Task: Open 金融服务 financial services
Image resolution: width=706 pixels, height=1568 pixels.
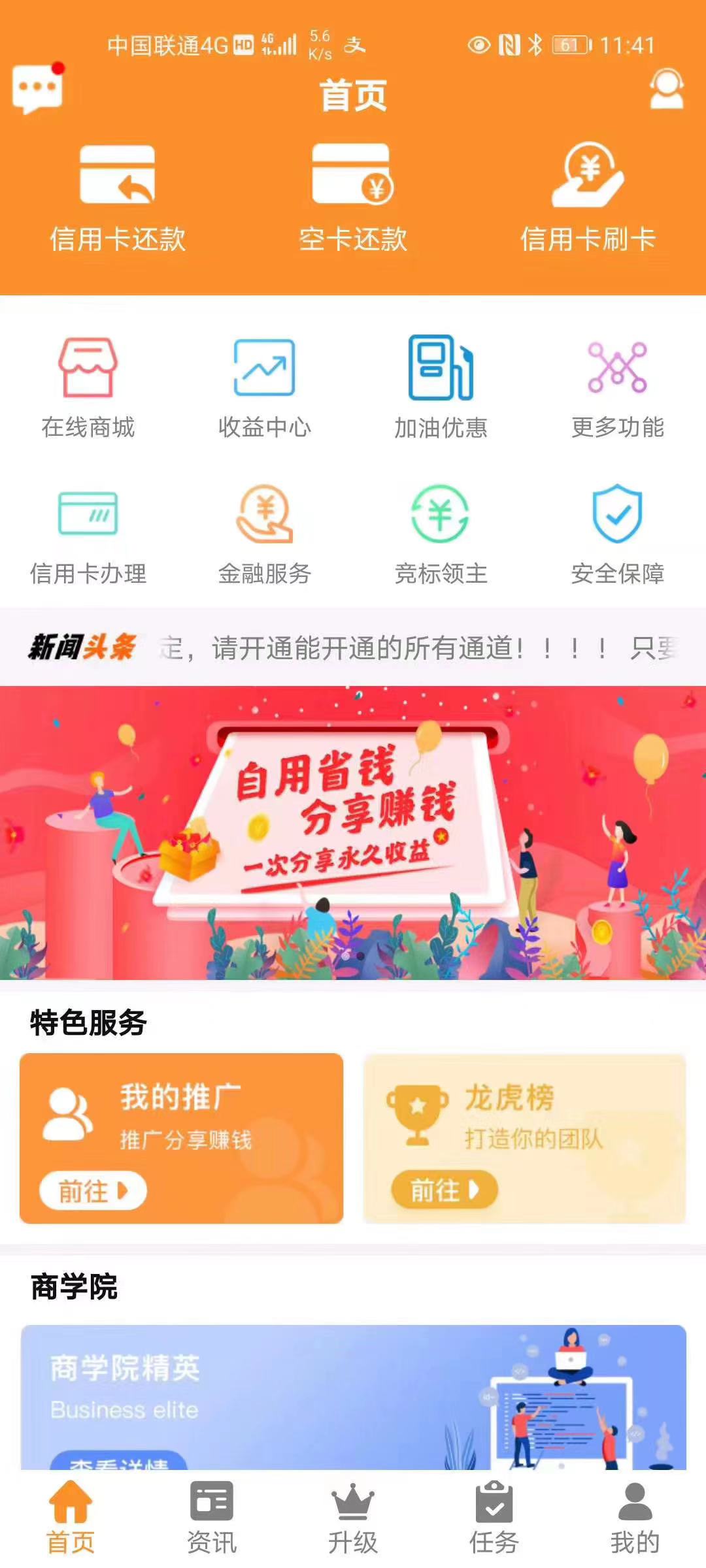Action: pyautogui.click(x=265, y=533)
